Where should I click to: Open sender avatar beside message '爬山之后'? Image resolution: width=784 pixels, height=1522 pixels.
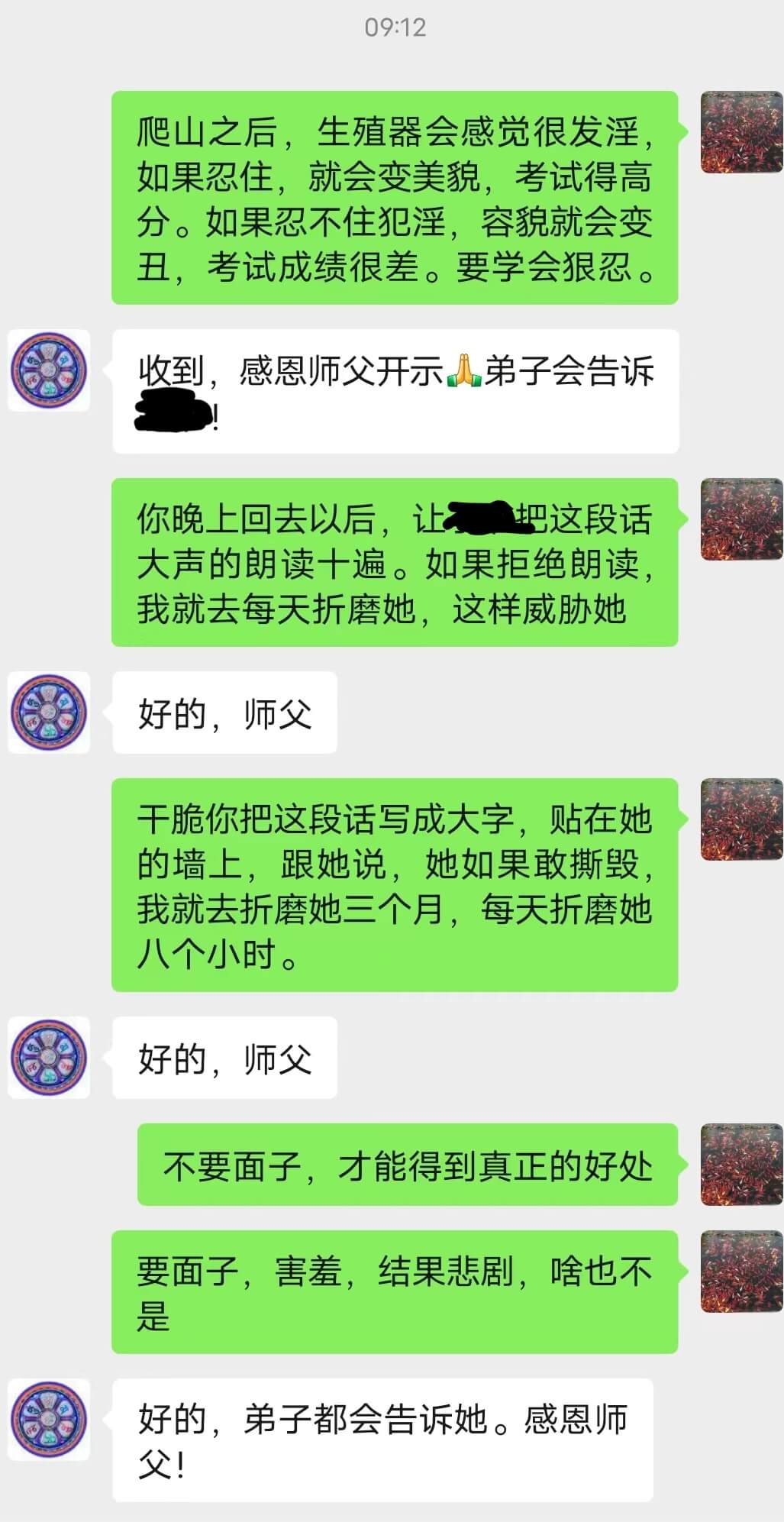741,132
